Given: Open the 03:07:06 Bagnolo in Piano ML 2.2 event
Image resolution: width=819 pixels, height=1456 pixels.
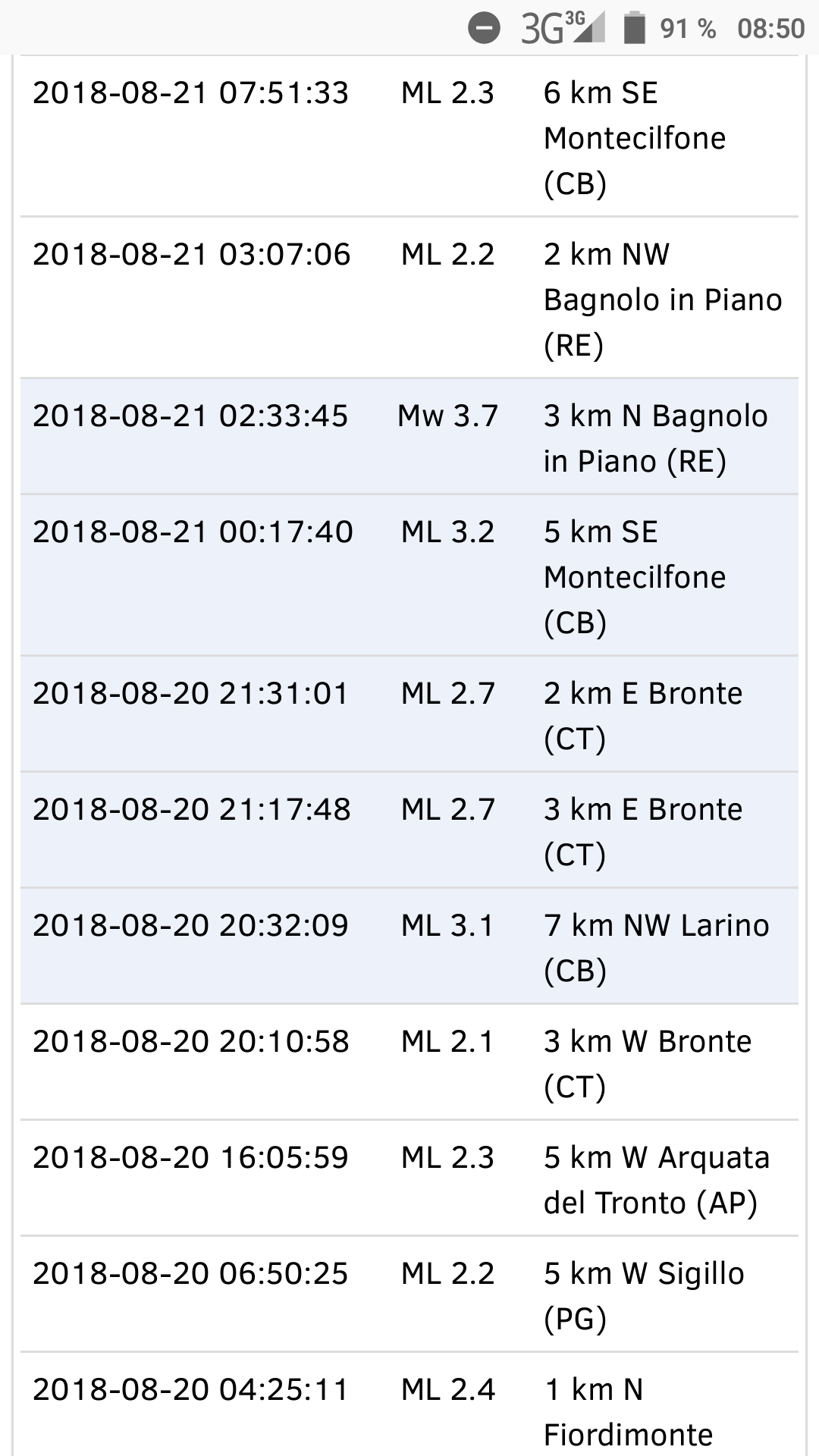Looking at the screenshot, I should tap(409, 298).
